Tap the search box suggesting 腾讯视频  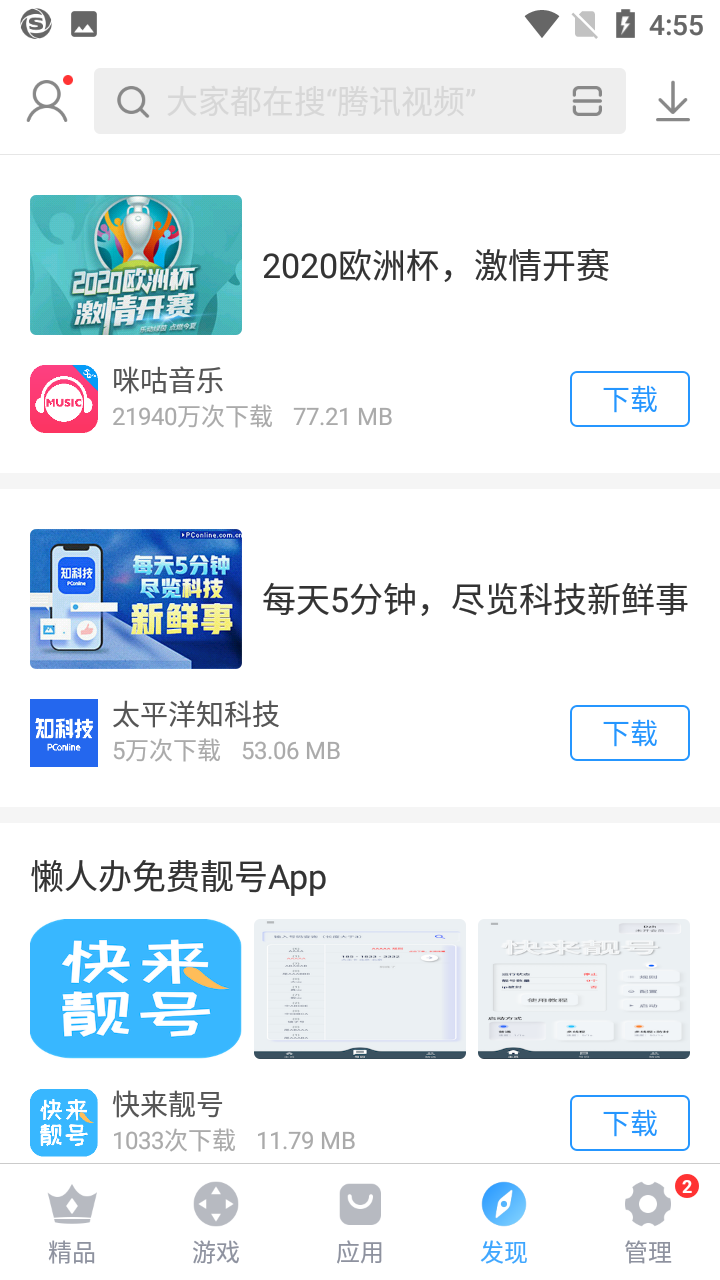[x=330, y=101]
